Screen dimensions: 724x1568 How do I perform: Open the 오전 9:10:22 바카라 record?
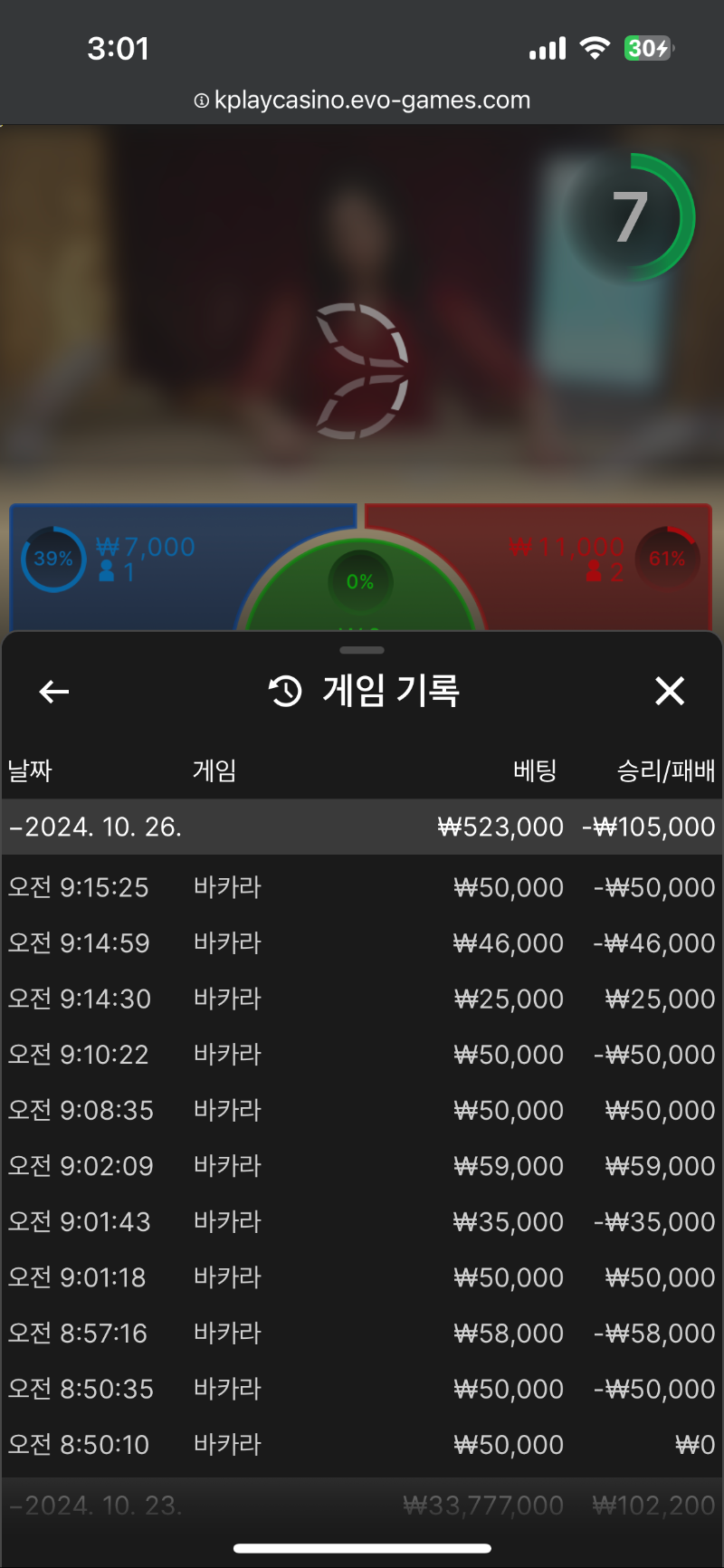(x=362, y=1055)
